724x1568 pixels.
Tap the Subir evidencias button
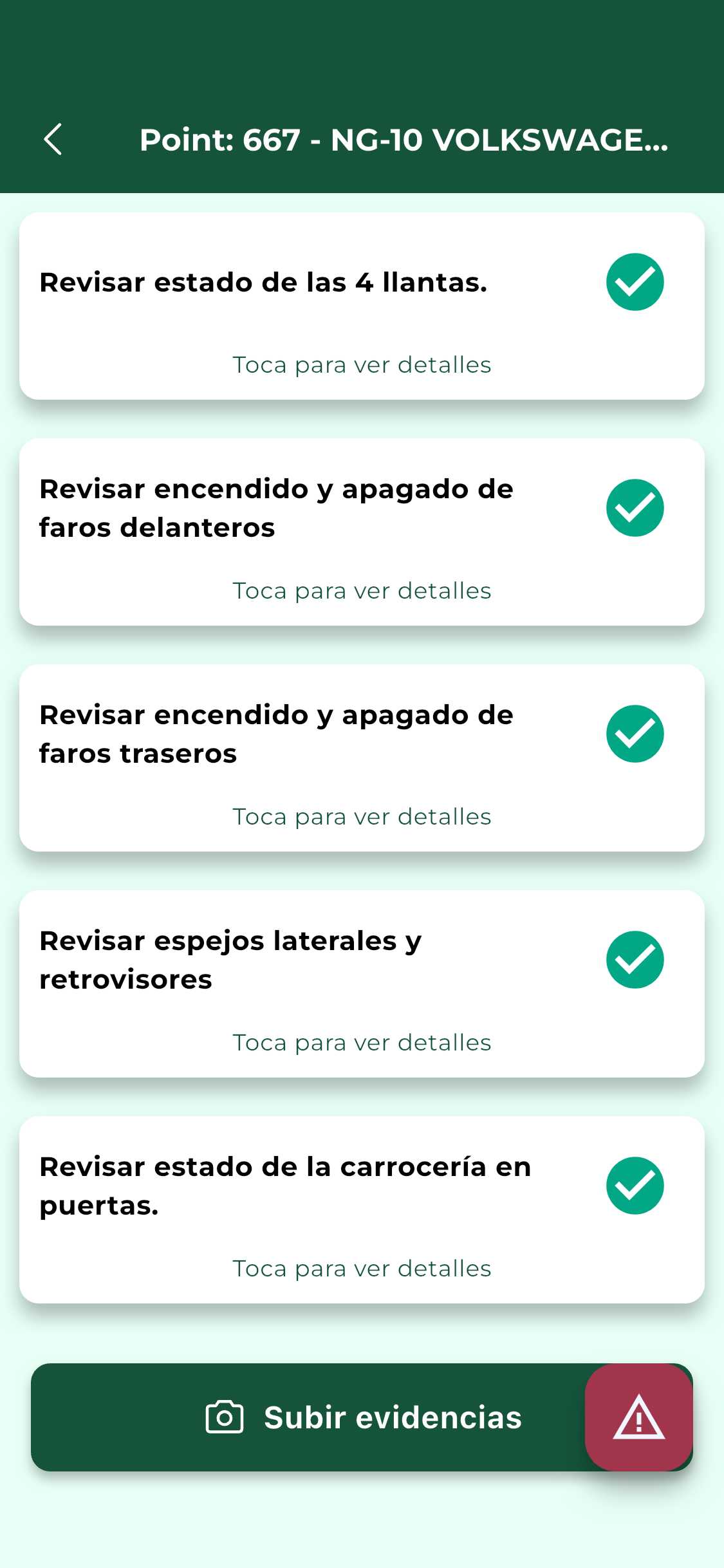309,1417
